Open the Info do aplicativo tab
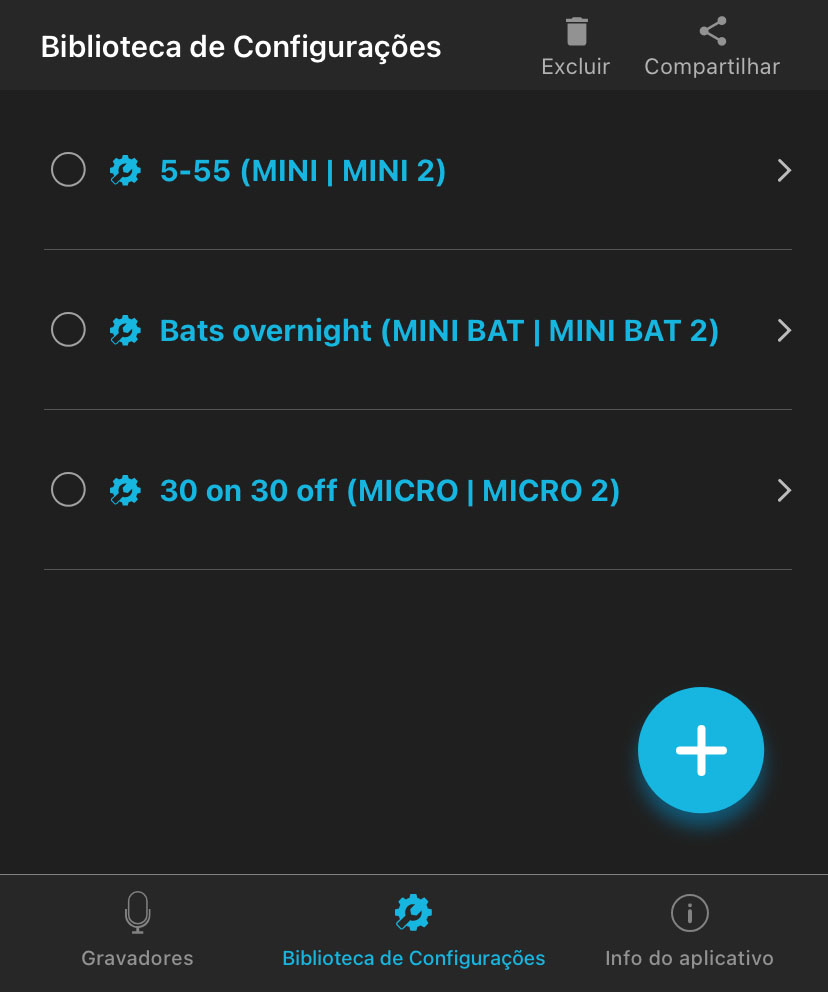 689,931
